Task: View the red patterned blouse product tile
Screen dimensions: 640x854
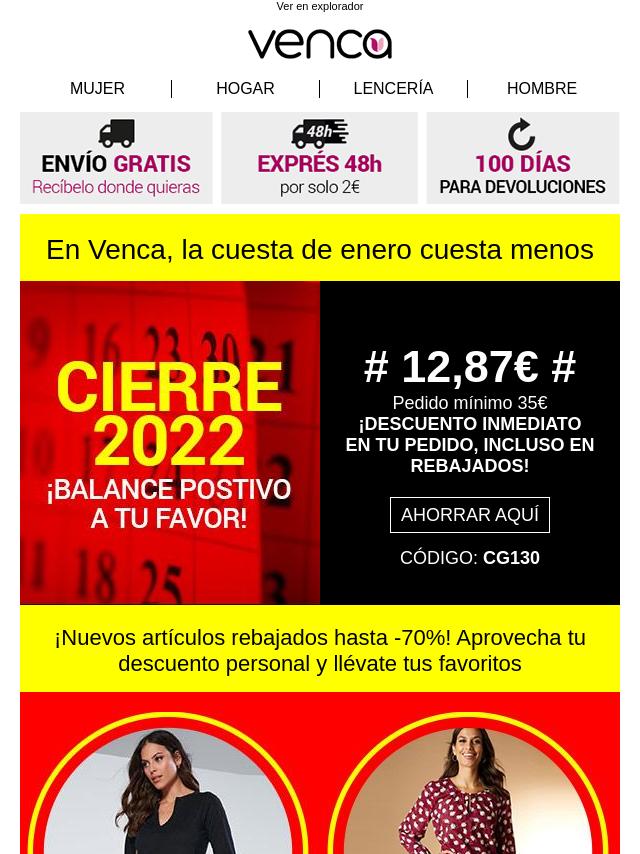Action: (468, 790)
